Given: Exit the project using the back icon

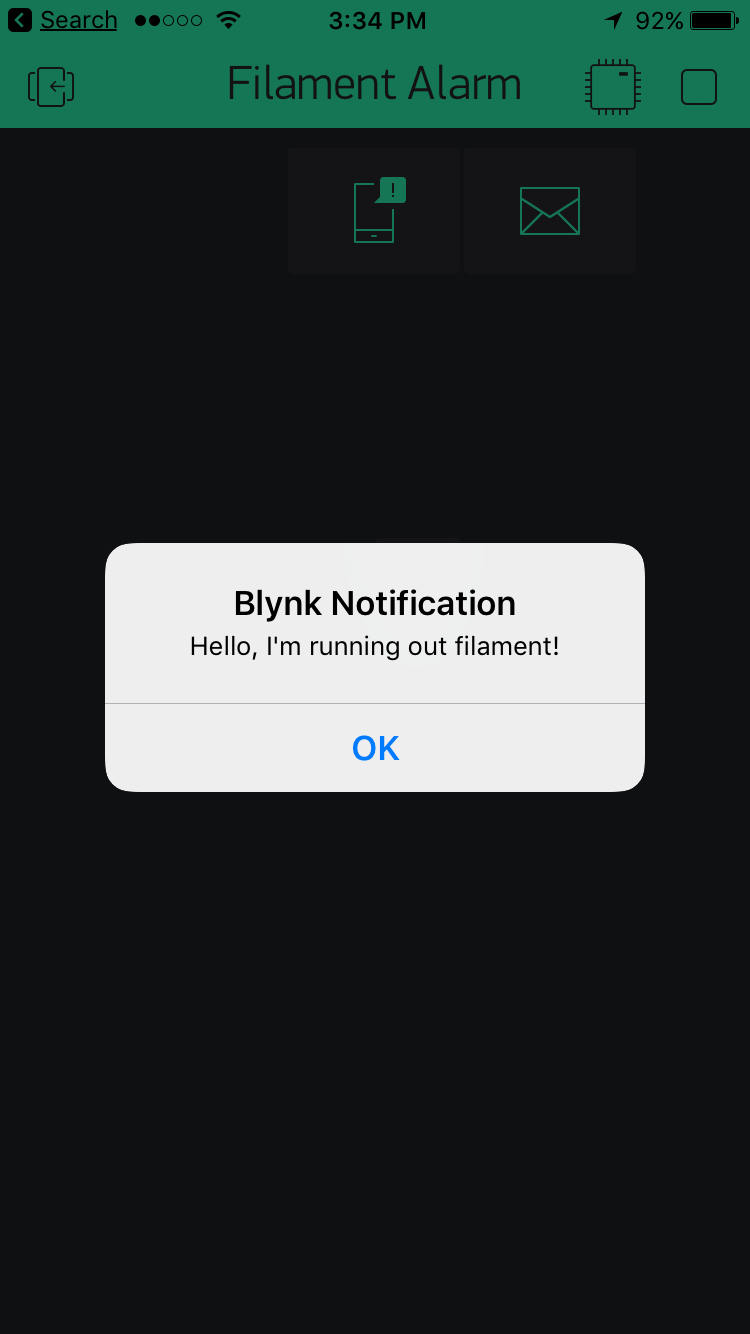Looking at the screenshot, I should (51, 87).
